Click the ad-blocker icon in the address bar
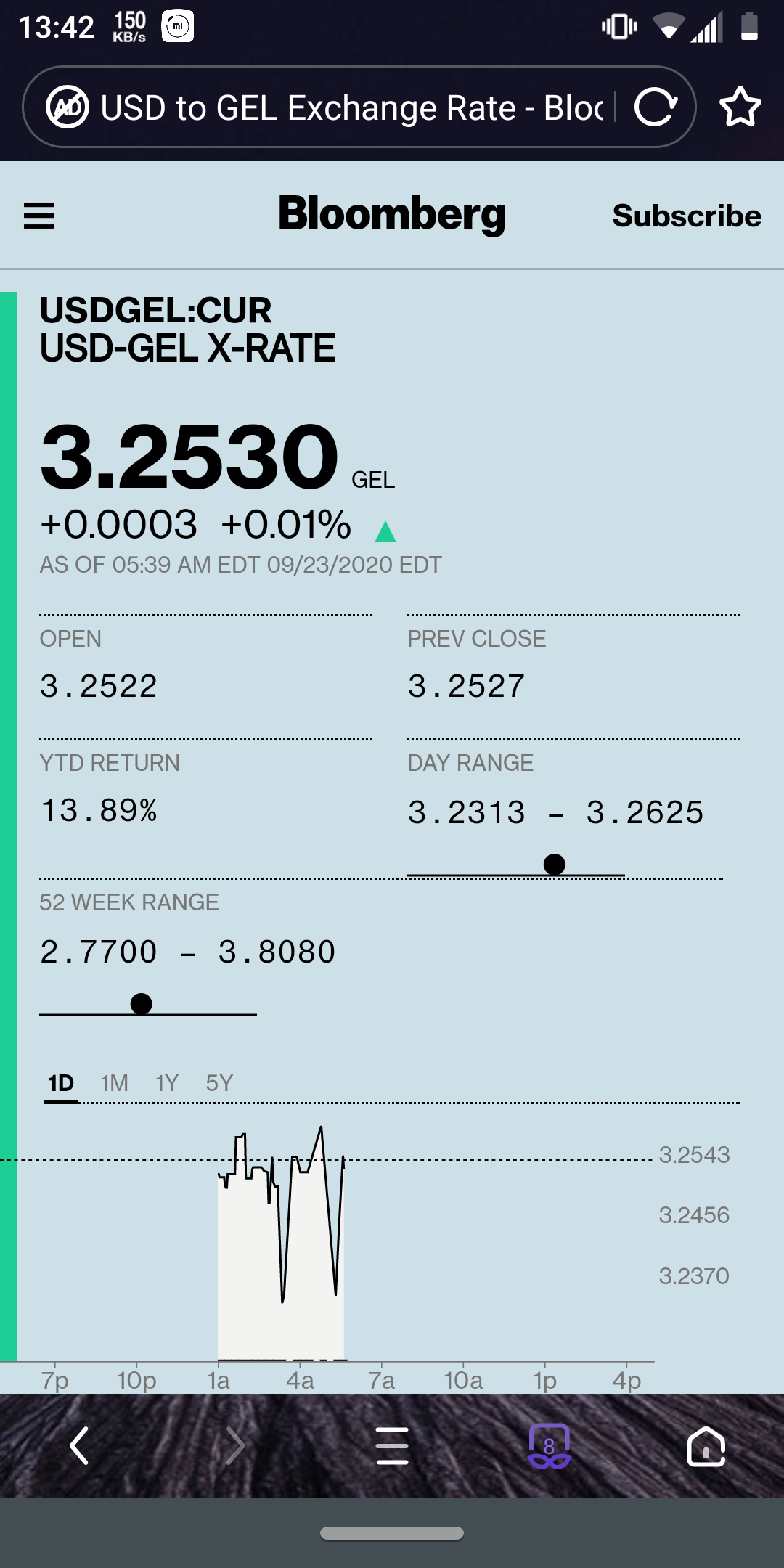Viewport: 784px width, 1568px height. 69,107
